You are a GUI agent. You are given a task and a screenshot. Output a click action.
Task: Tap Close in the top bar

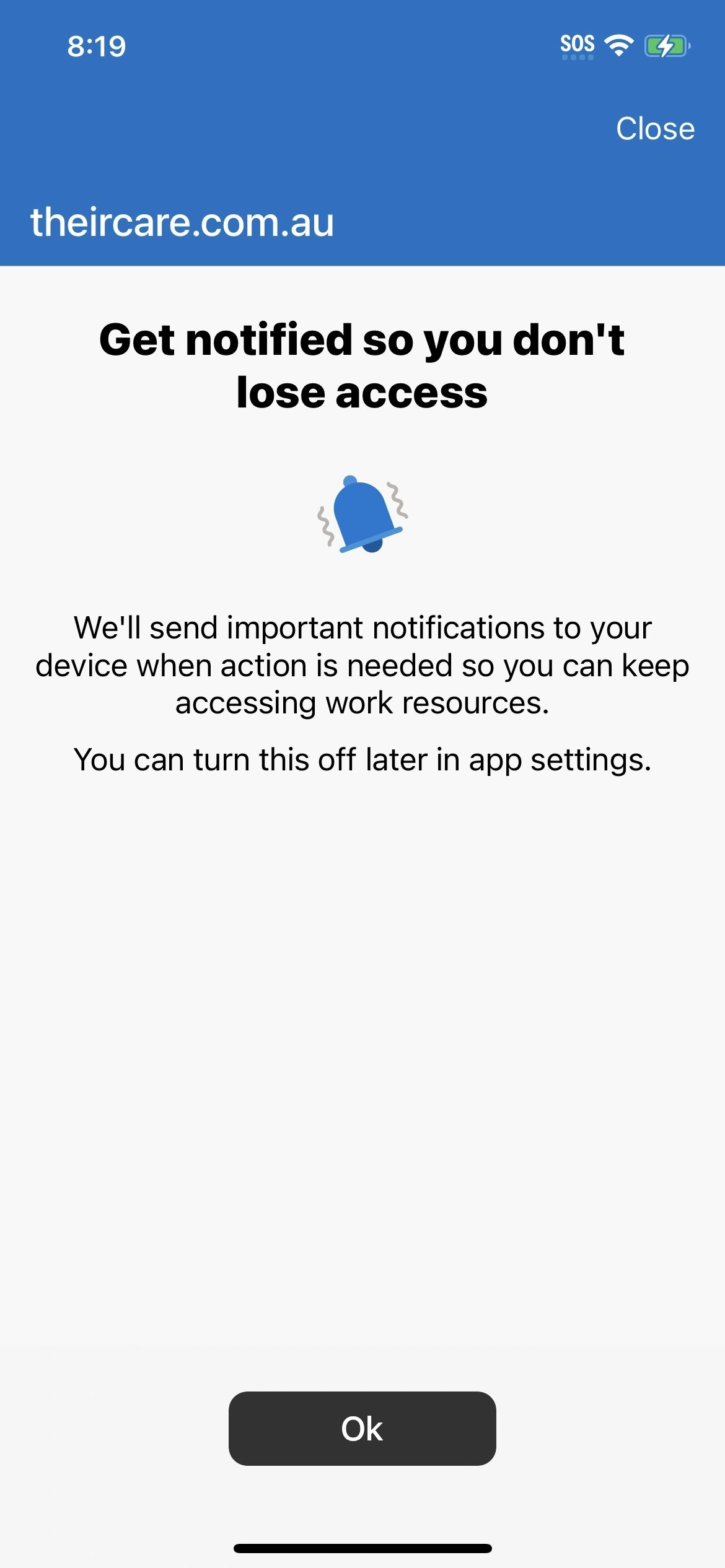[x=655, y=129]
